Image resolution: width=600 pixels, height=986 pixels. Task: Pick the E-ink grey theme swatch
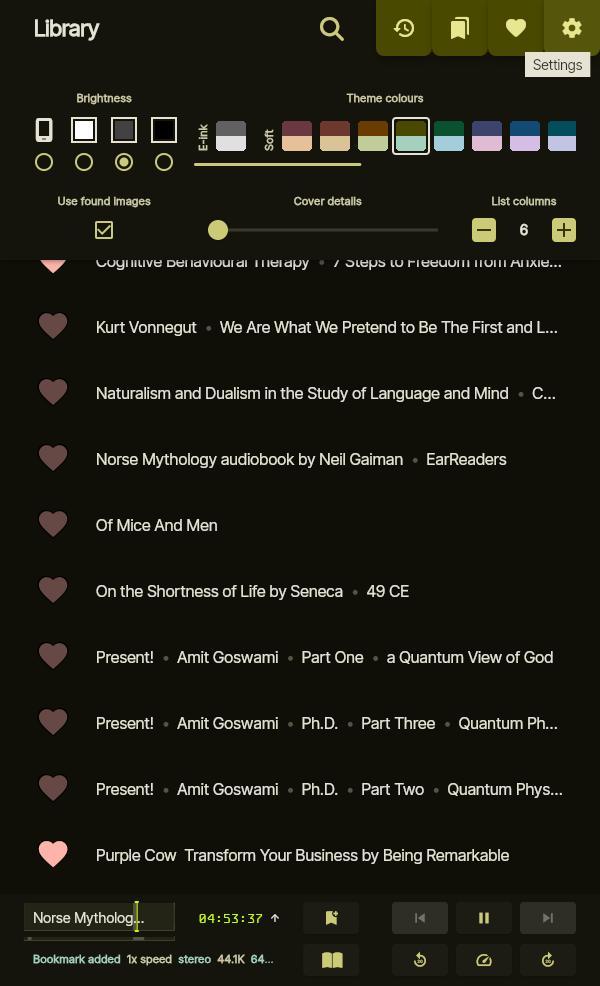coord(231,136)
